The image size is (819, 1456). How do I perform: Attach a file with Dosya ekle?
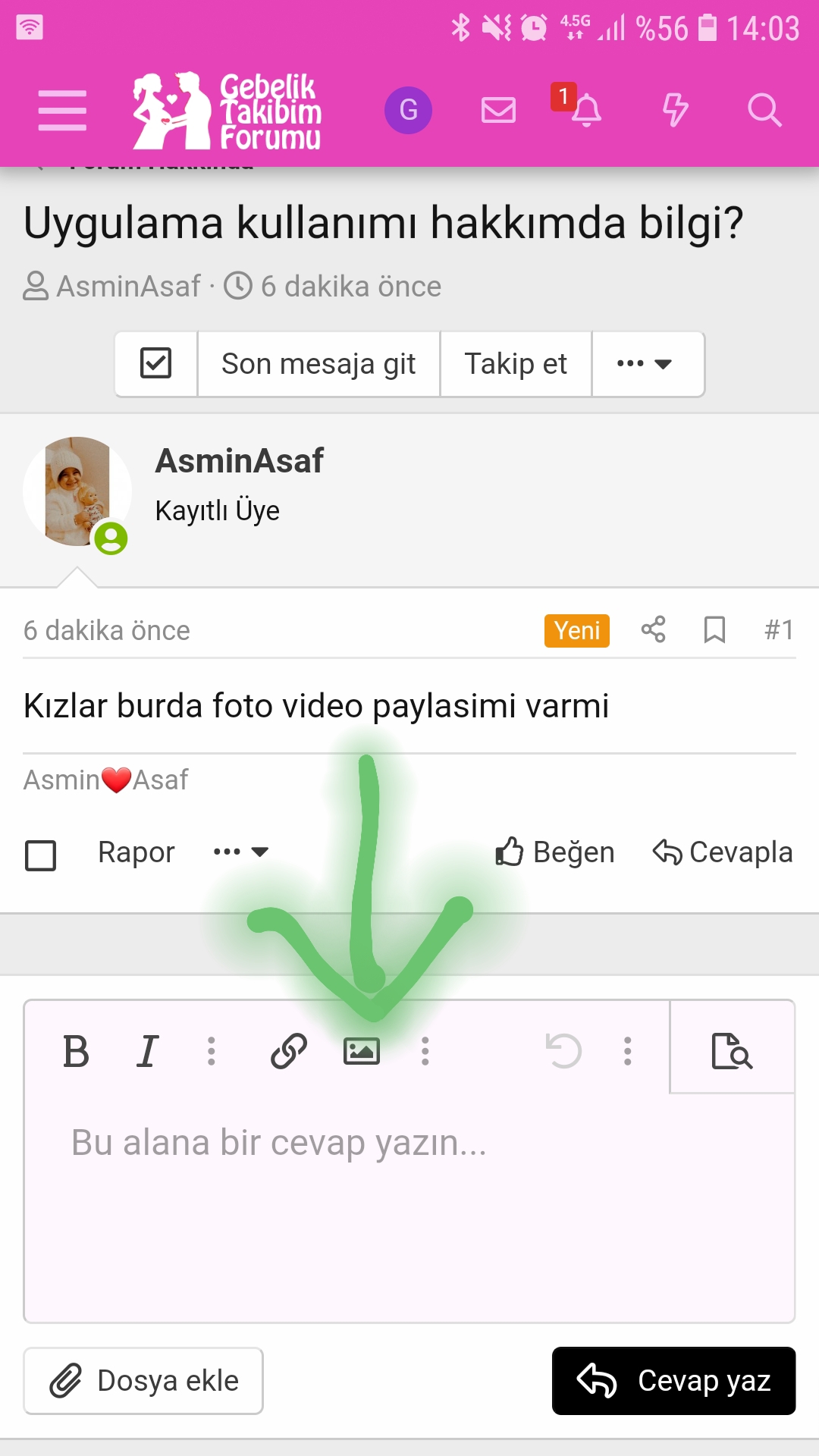click(143, 1381)
